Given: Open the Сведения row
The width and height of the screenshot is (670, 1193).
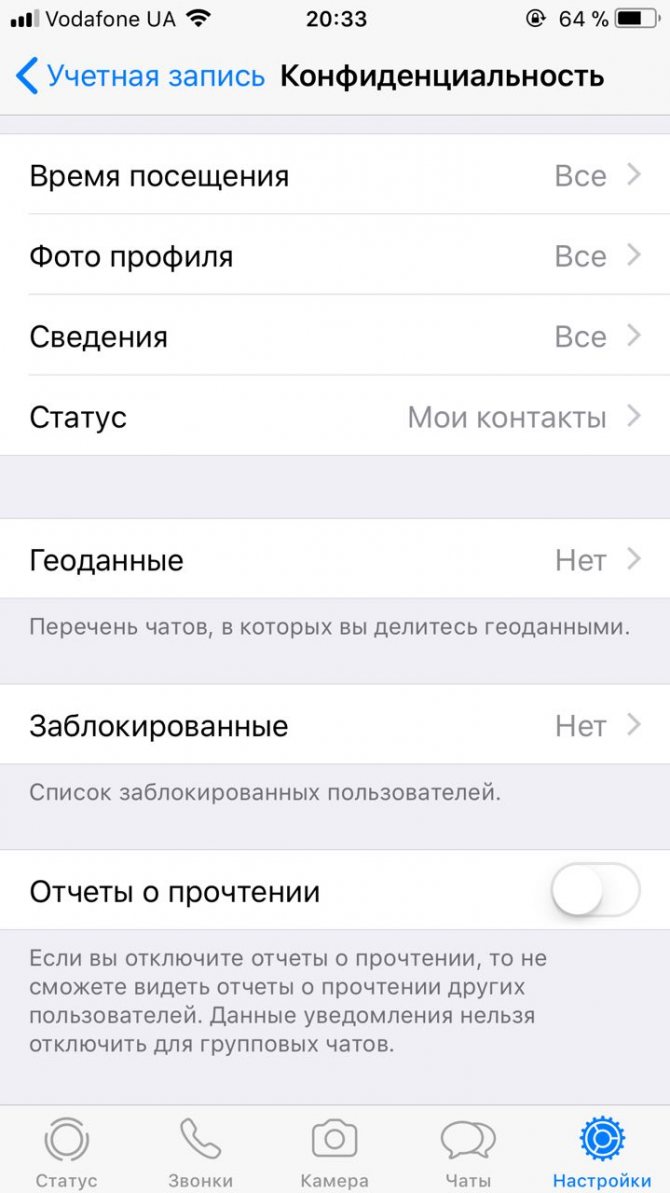Looking at the screenshot, I should tap(335, 336).
